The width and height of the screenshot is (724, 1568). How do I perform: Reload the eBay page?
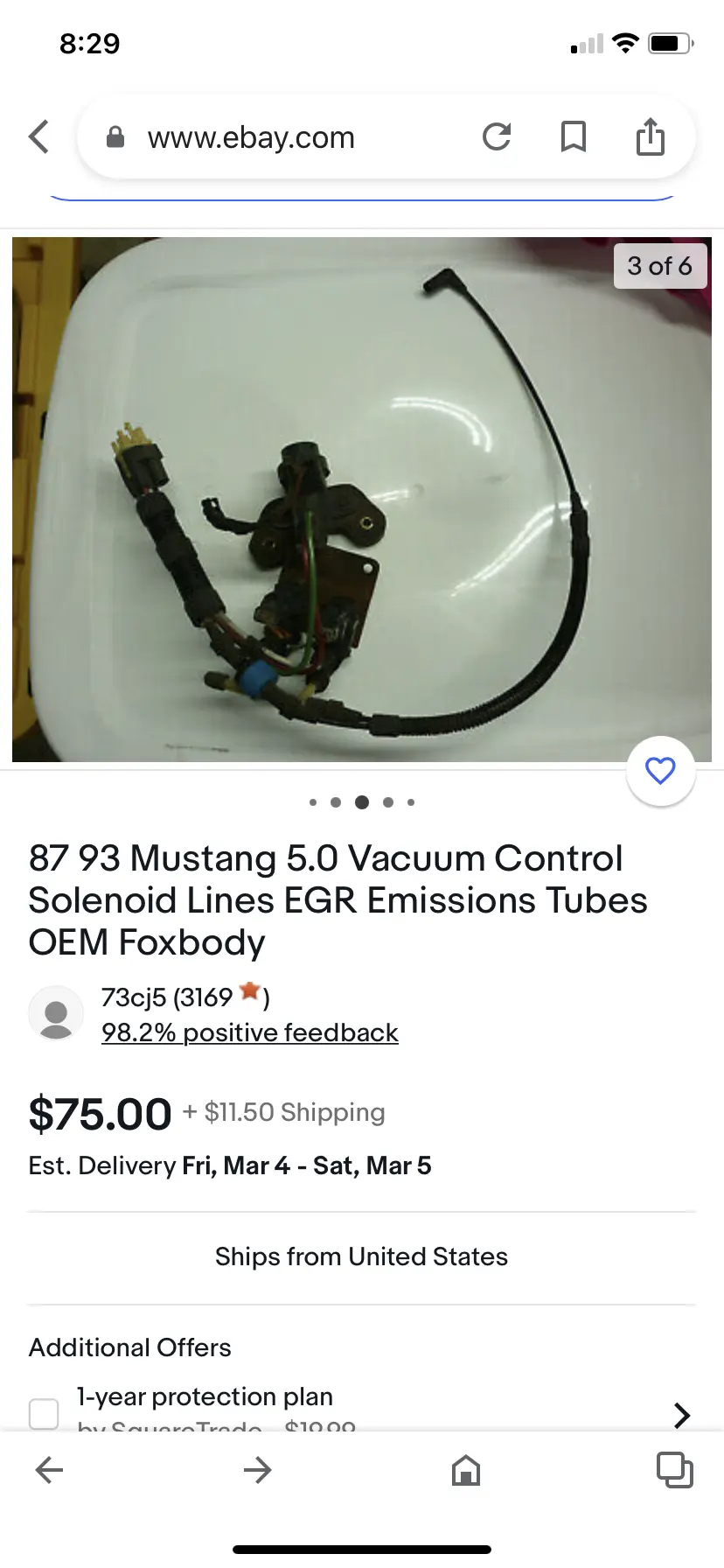497,136
